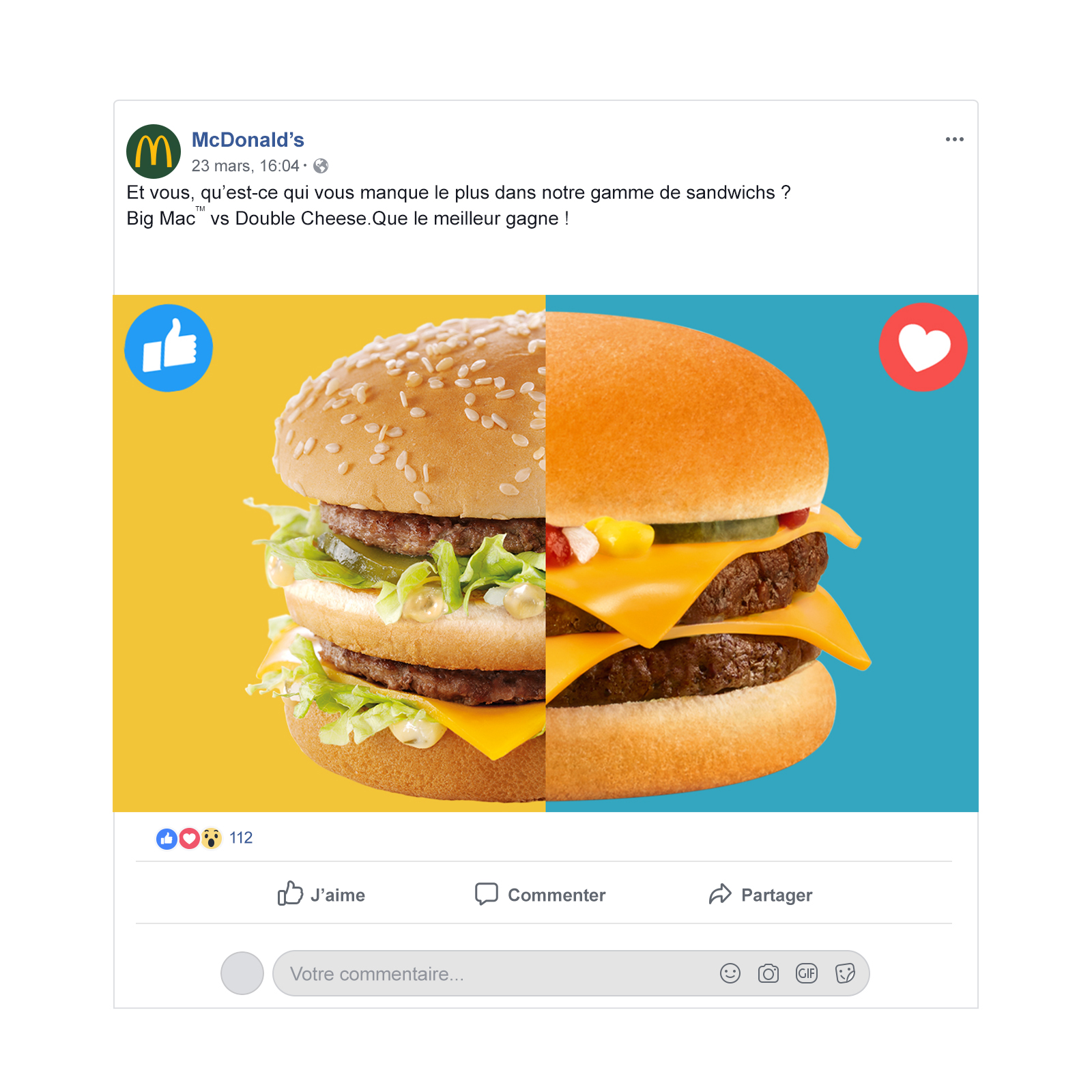Add a GIF to the comment

(806, 973)
